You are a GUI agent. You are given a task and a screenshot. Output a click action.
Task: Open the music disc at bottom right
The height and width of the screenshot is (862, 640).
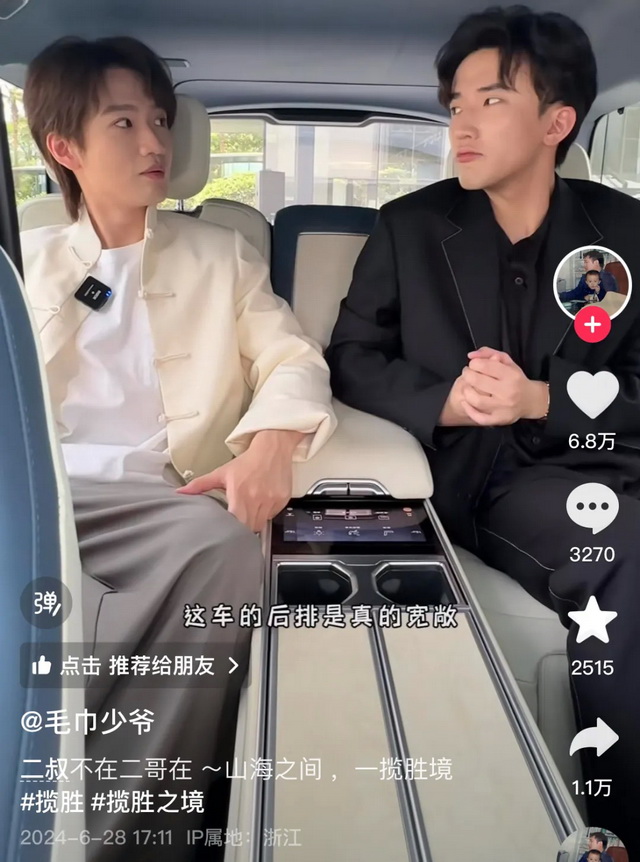pos(598,846)
